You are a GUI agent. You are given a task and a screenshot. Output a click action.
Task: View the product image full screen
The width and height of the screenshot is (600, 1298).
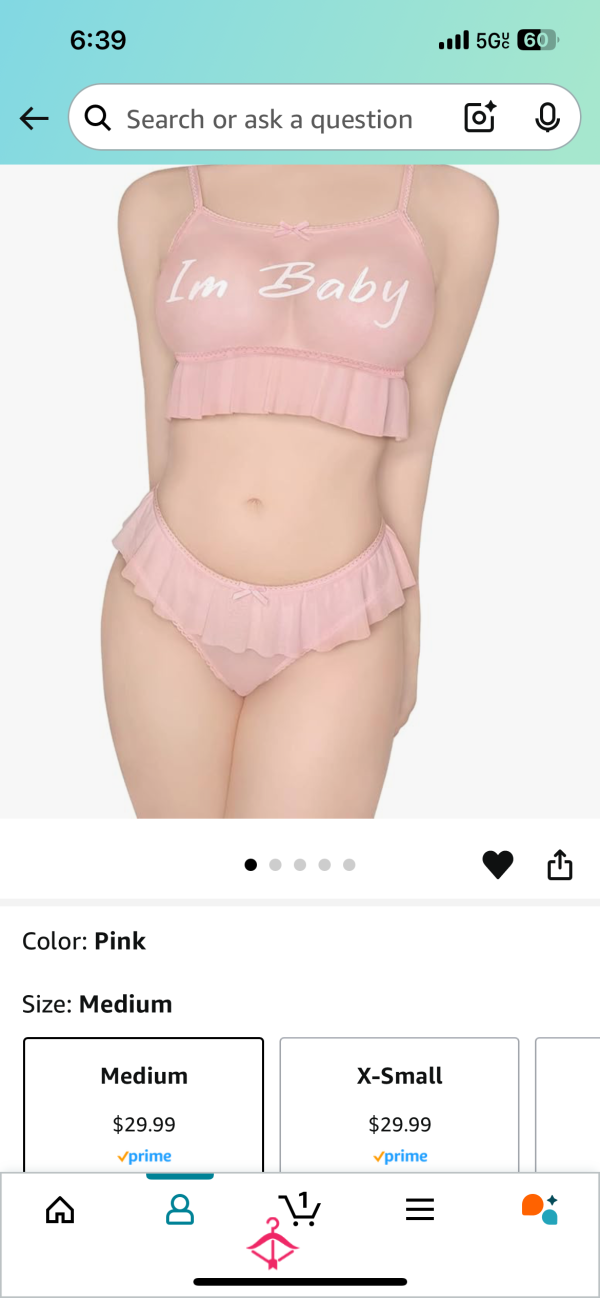300,491
